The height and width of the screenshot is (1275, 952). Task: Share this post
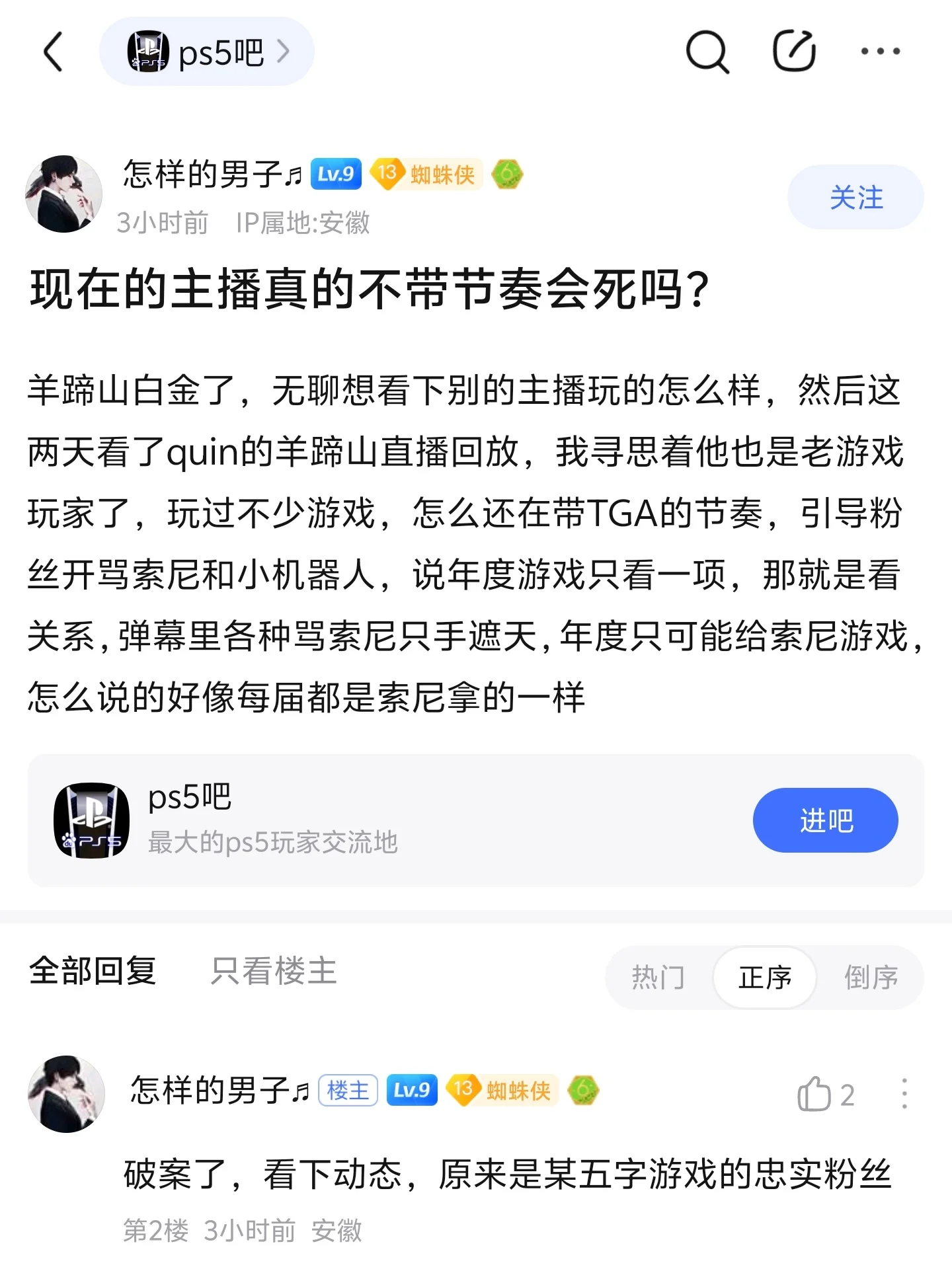[794, 51]
